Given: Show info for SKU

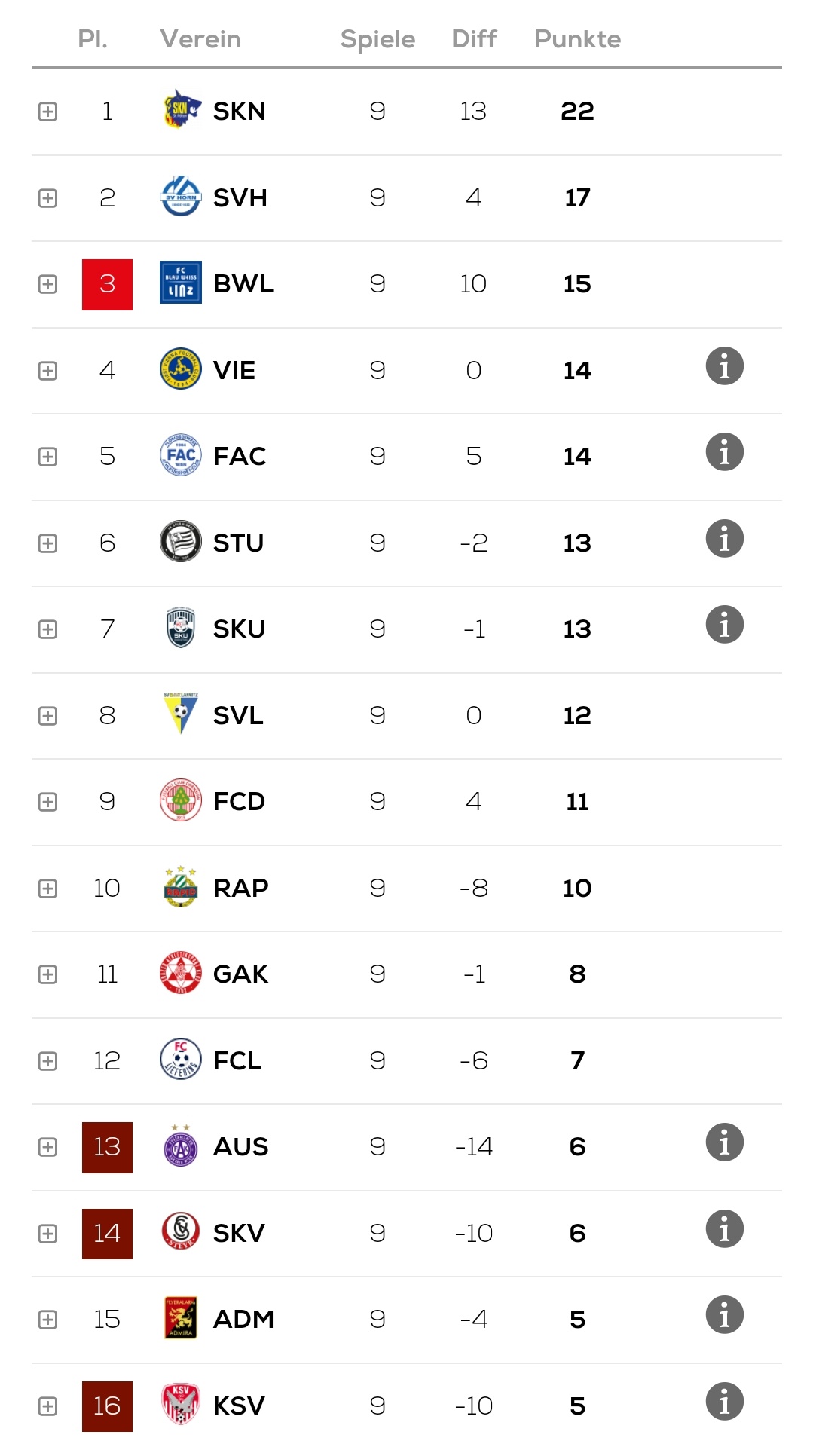Looking at the screenshot, I should [x=724, y=625].
